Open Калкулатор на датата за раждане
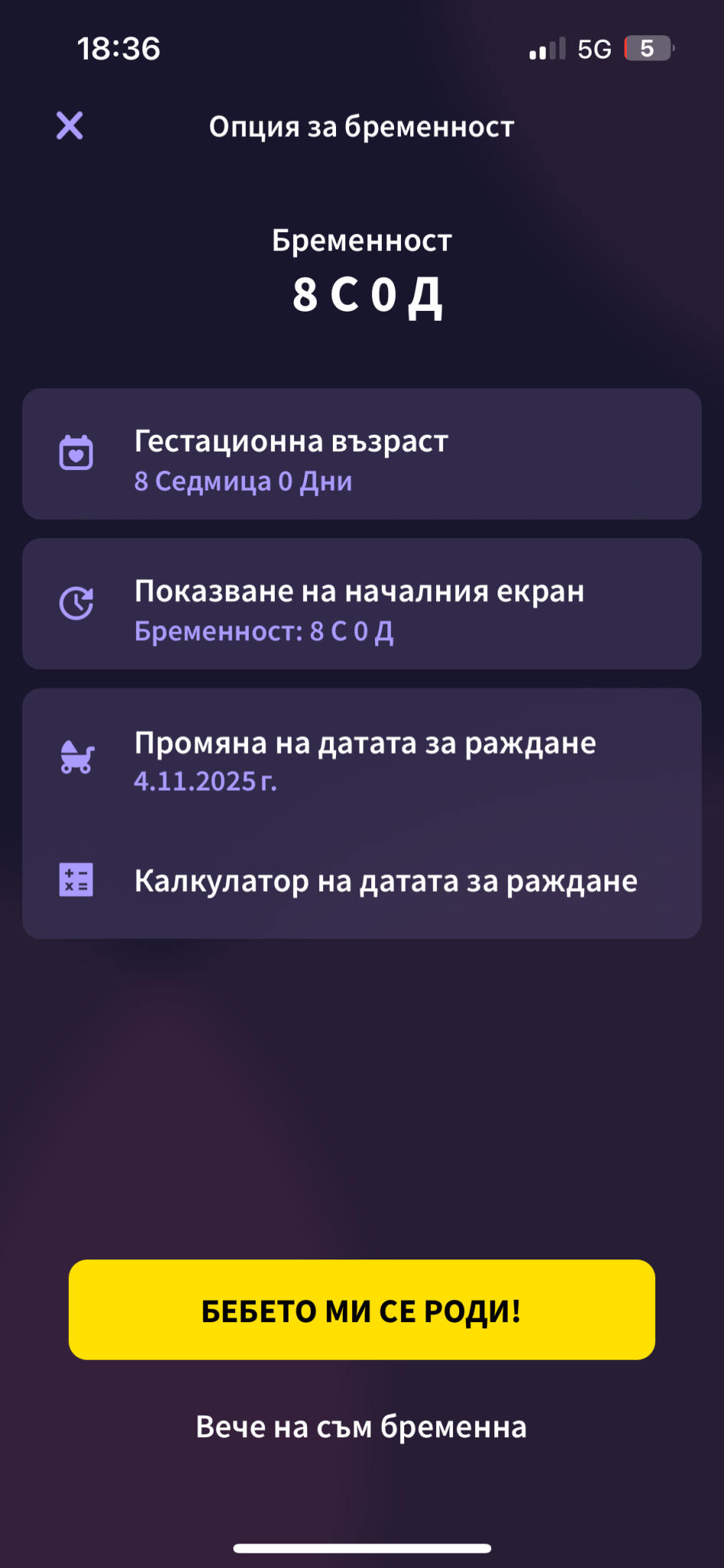This screenshot has height=1568, width=724. [361, 880]
